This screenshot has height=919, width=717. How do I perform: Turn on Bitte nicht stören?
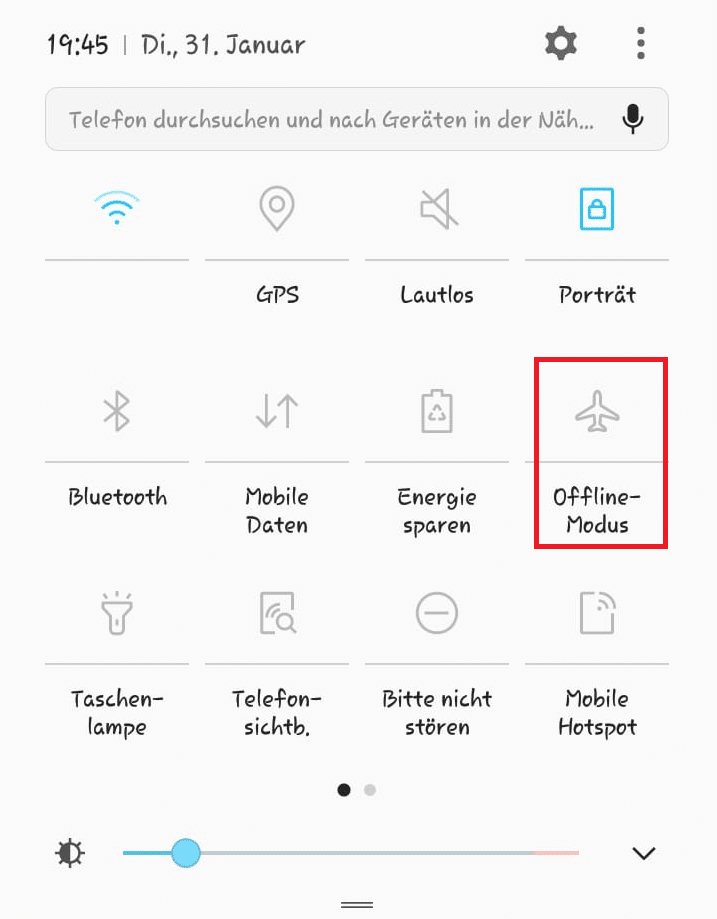tap(437, 612)
